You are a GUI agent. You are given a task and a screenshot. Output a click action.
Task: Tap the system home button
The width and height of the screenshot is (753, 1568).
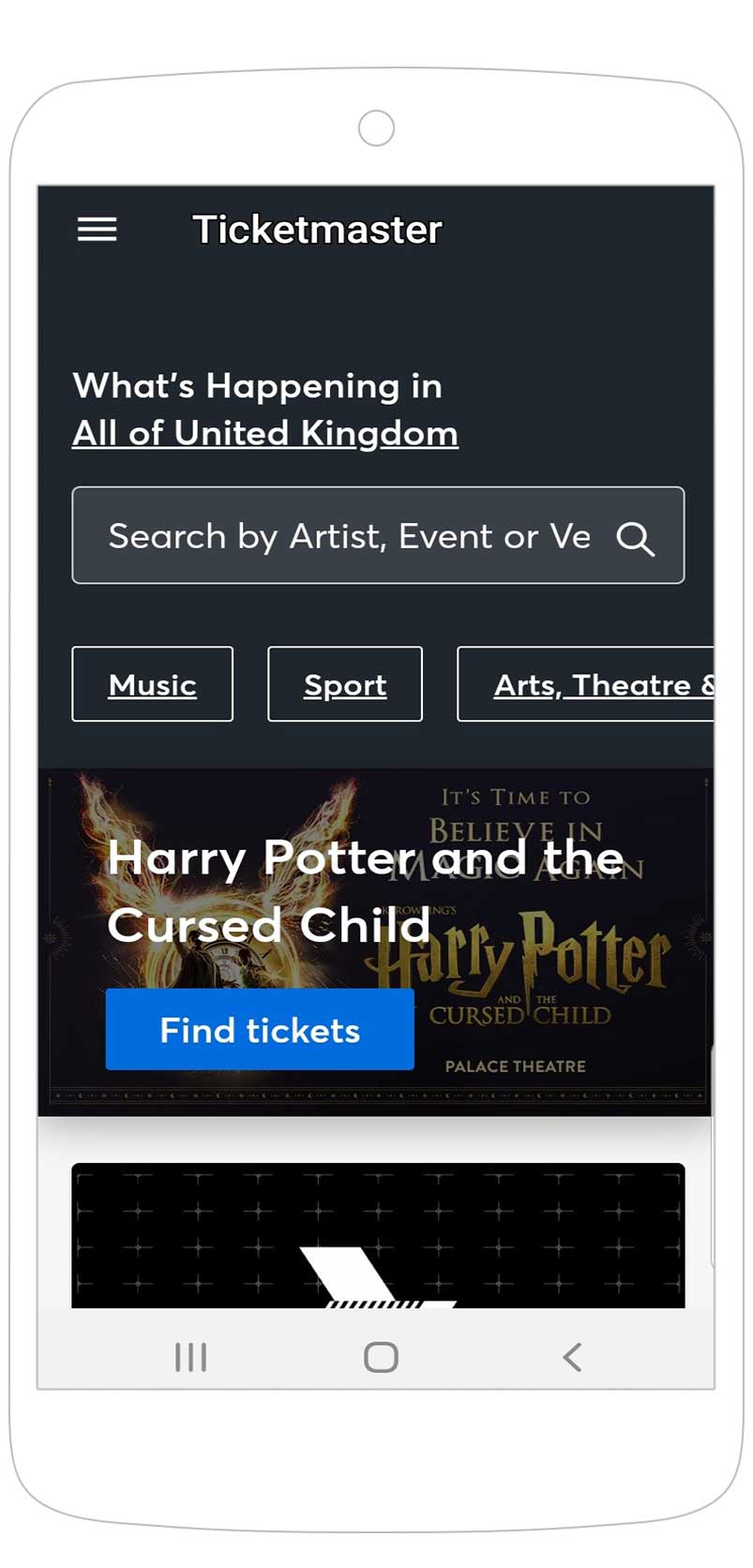pos(381,1356)
